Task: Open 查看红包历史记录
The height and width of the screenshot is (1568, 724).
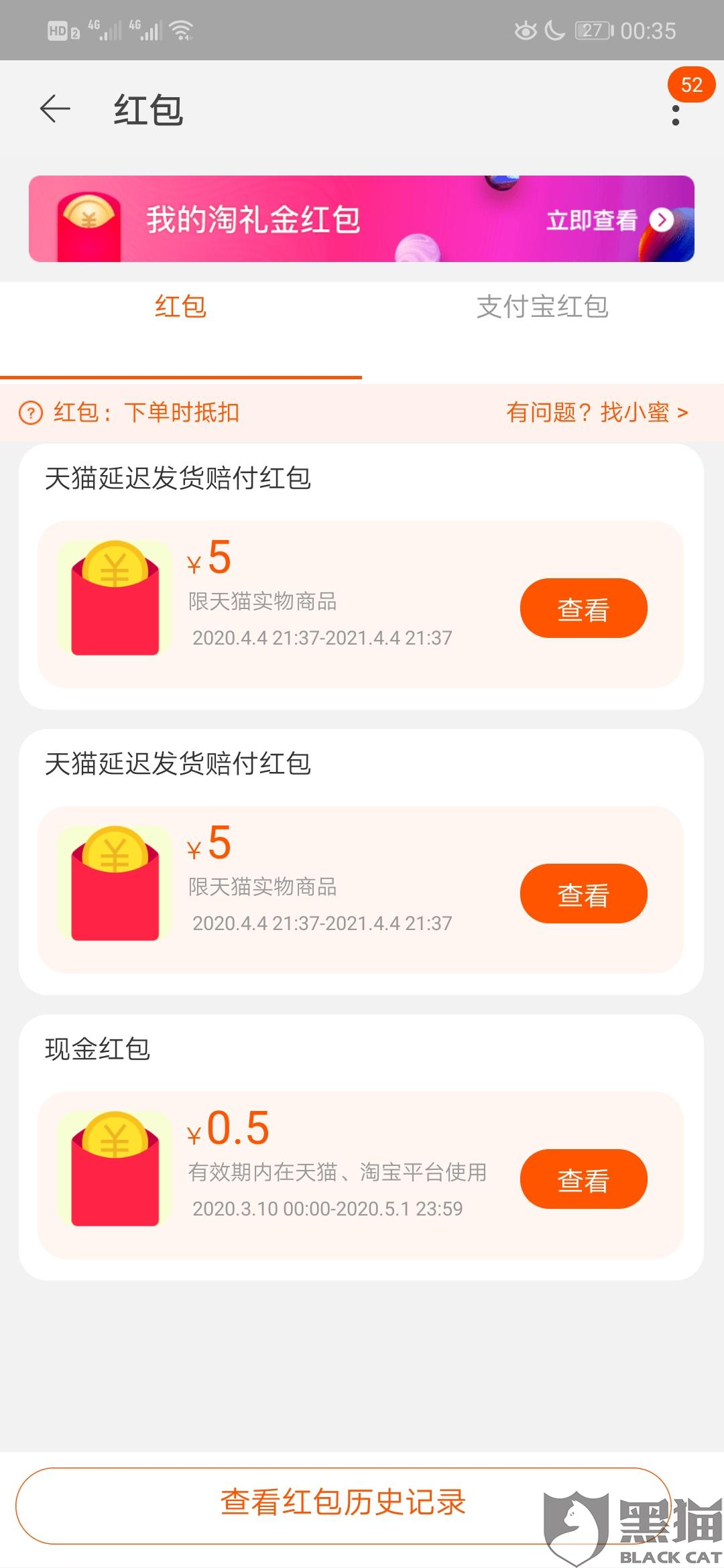Action: pos(343,1502)
